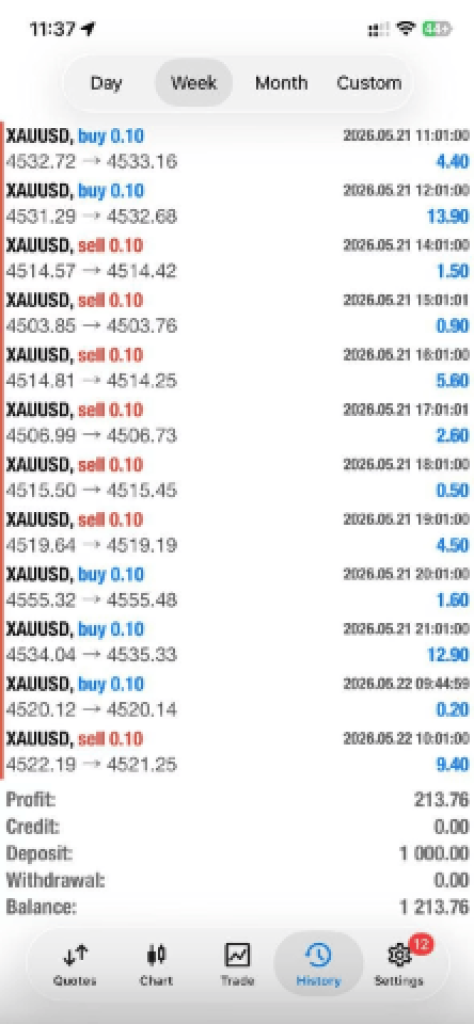View the XAUUSD buy trade opened at 4555.32
This screenshot has width=474, height=1024.
(237, 588)
